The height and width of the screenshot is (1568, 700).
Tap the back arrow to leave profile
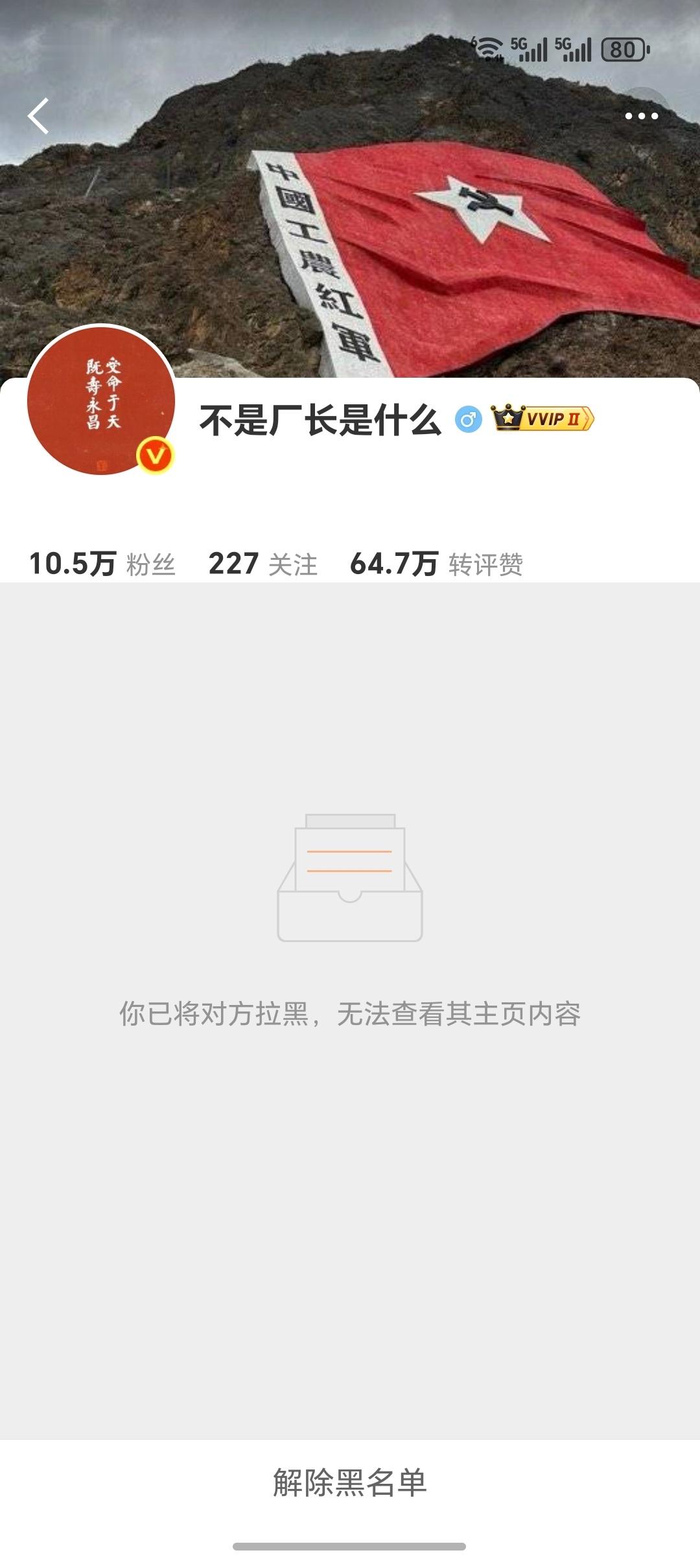pyautogui.click(x=37, y=117)
